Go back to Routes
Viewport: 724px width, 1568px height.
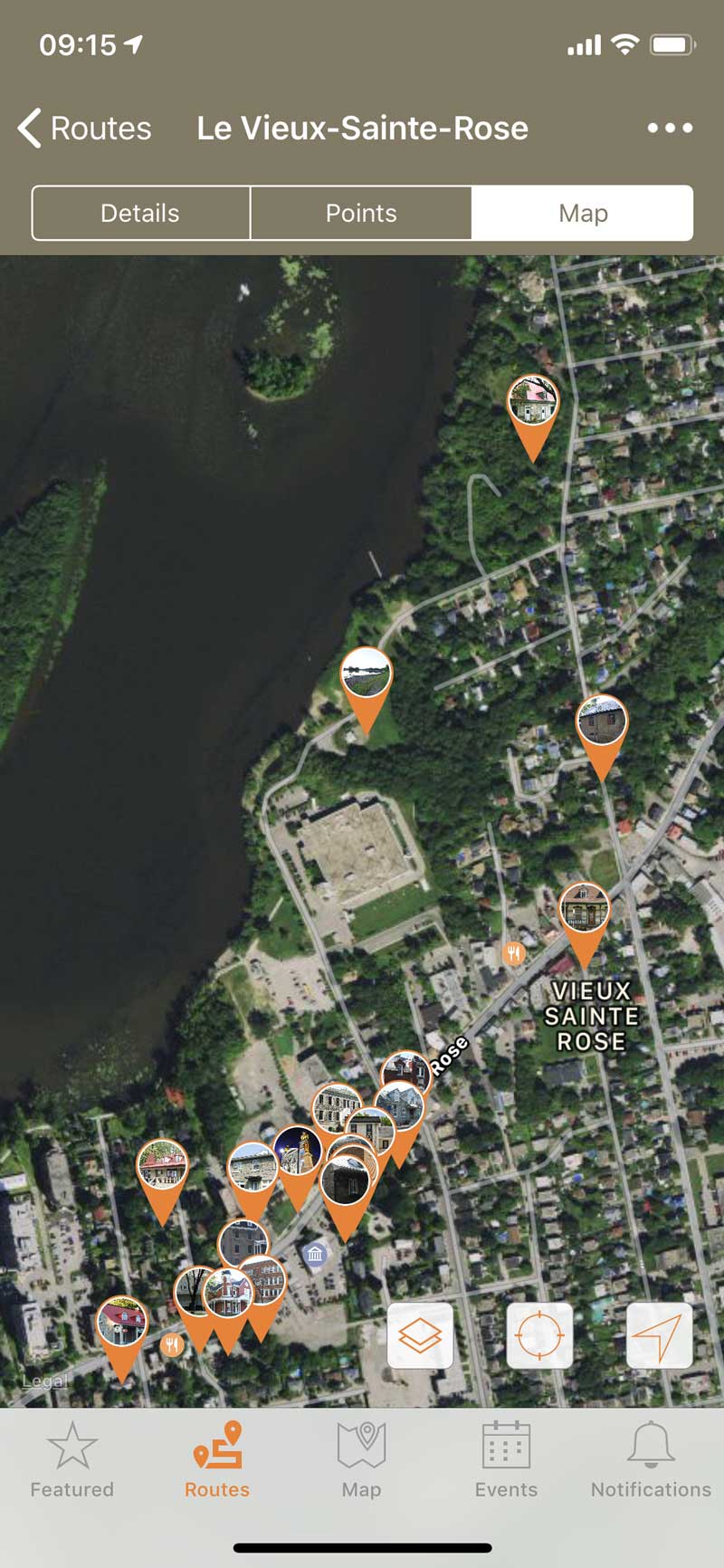click(85, 129)
